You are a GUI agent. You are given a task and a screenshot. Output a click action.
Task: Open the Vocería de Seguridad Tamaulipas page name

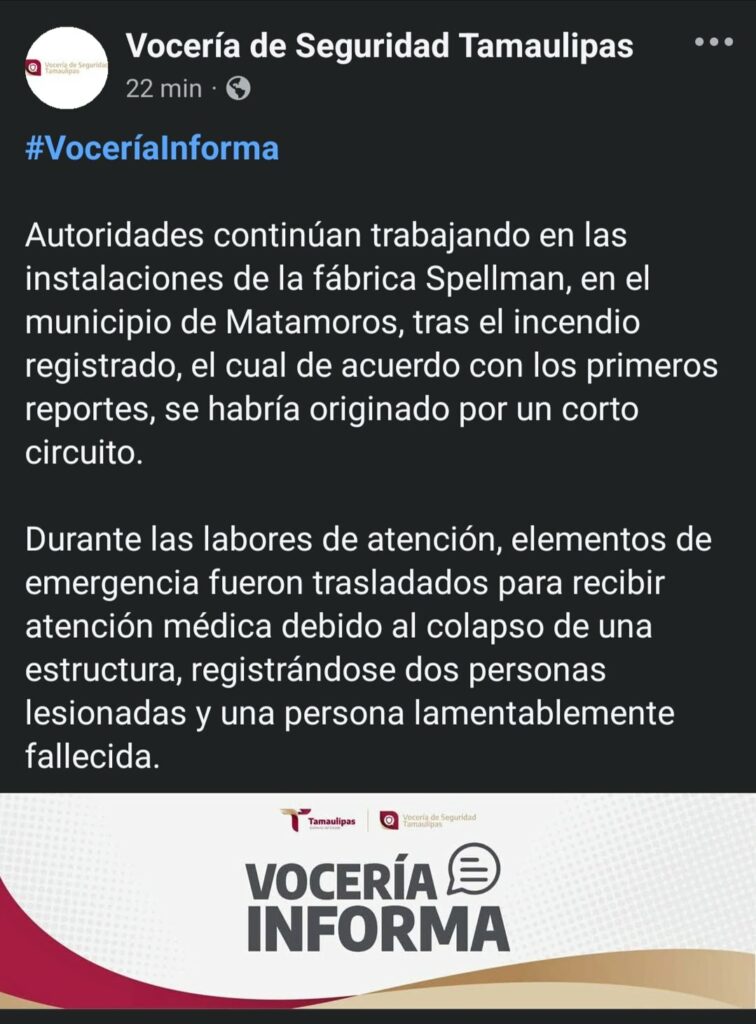(x=379, y=46)
